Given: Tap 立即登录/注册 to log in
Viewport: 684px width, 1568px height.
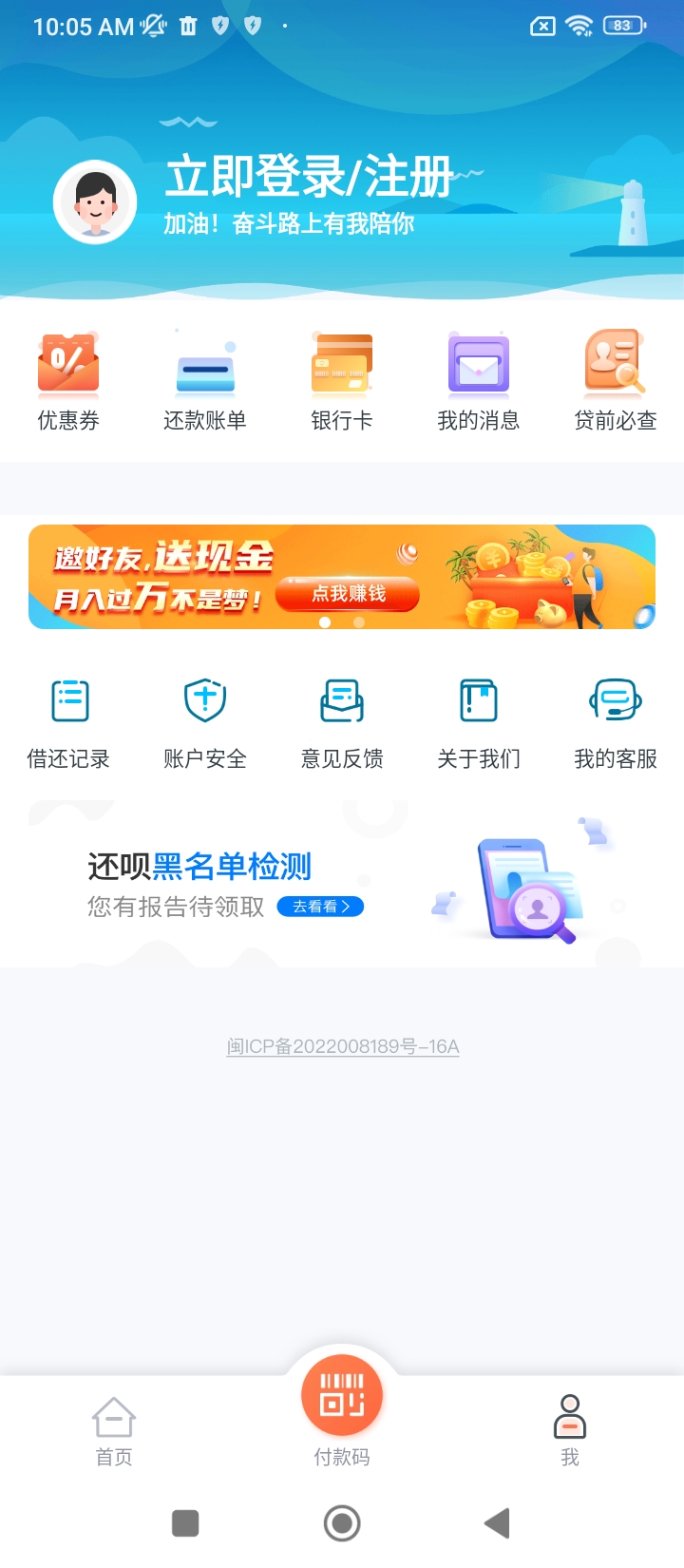Looking at the screenshot, I should pos(309,178).
